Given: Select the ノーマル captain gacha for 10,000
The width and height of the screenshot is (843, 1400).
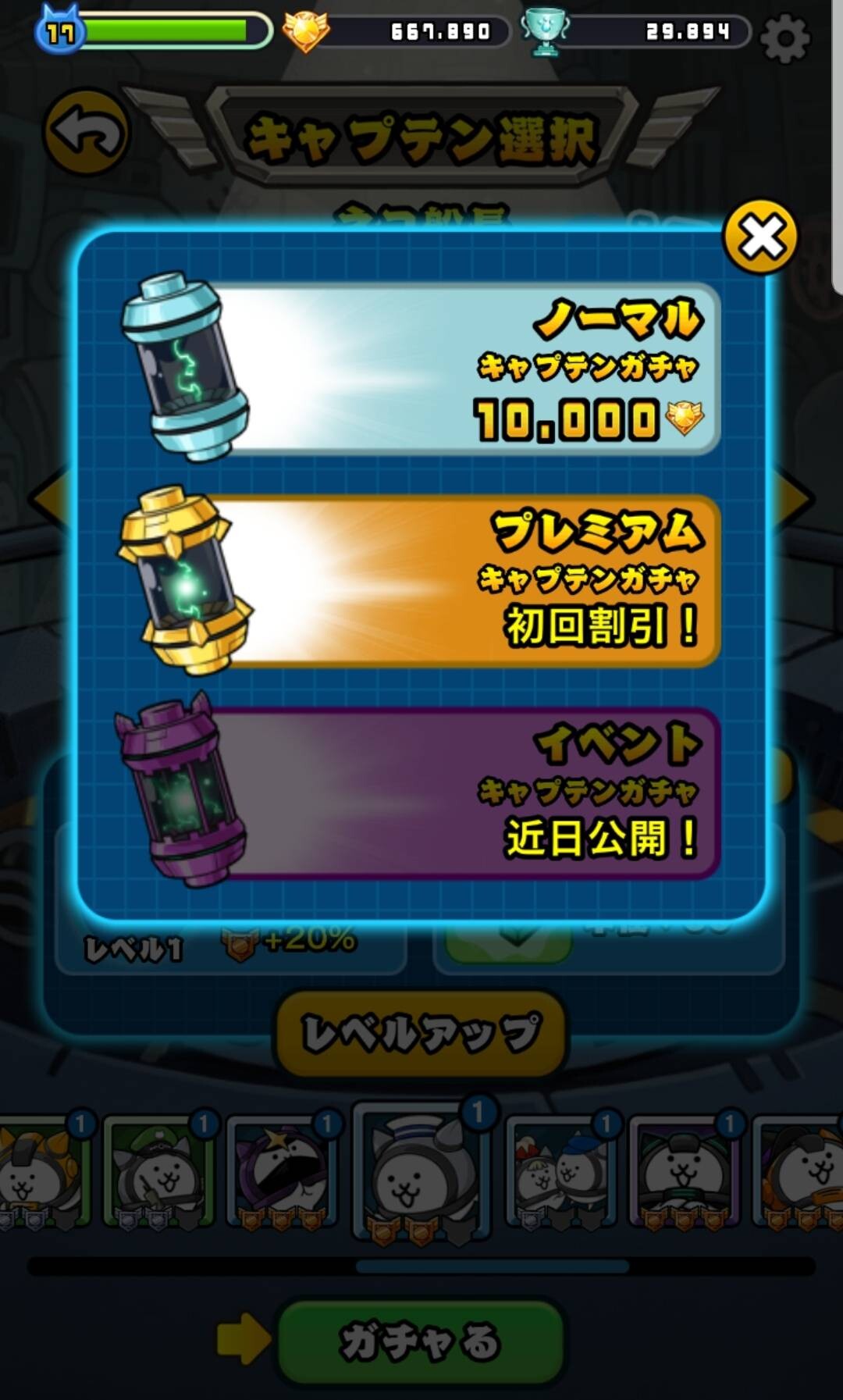Looking at the screenshot, I should [x=421, y=369].
